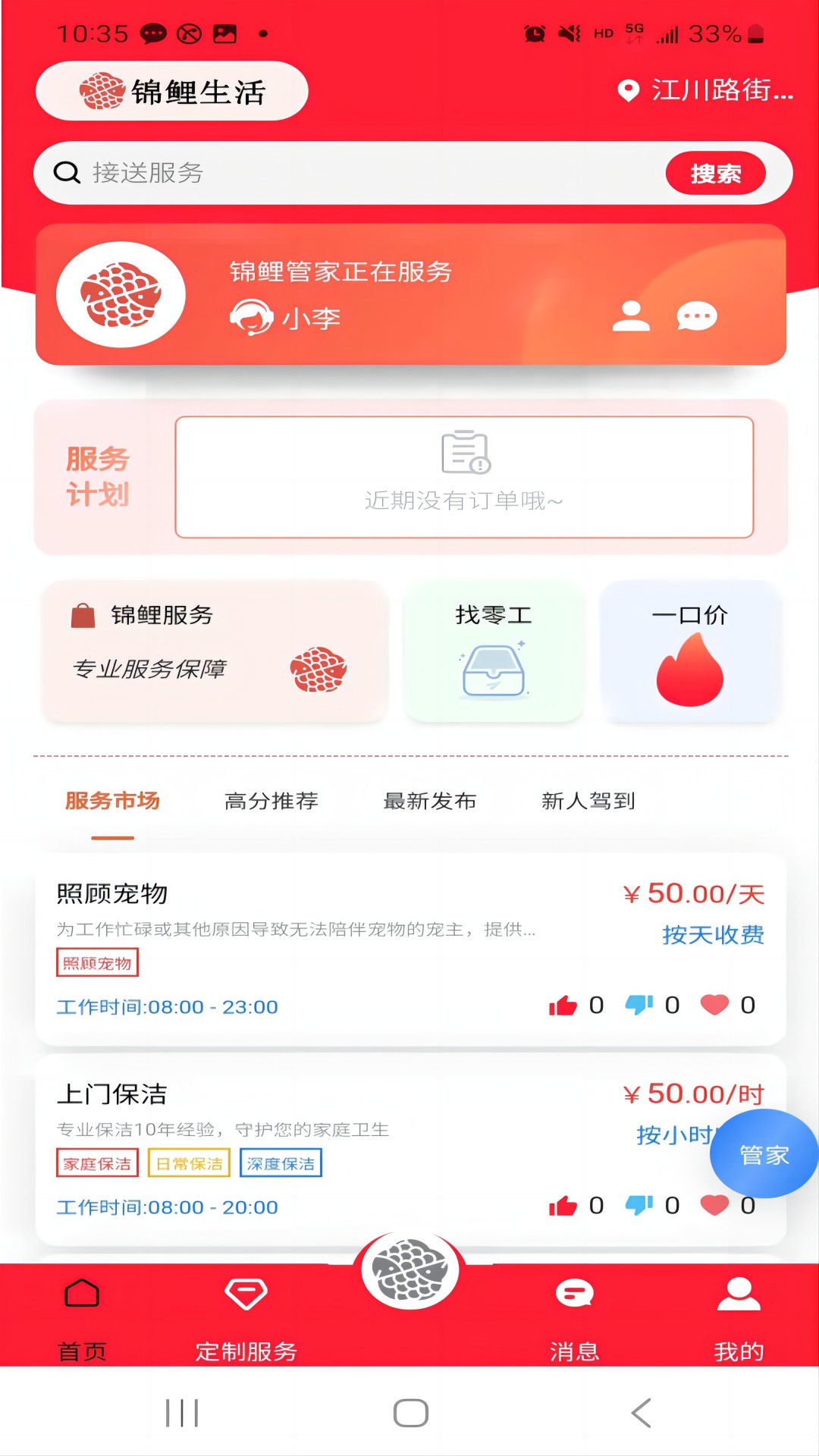
Task: Toggle thumbs-down on 上门保洁 service
Action: 639,1204
